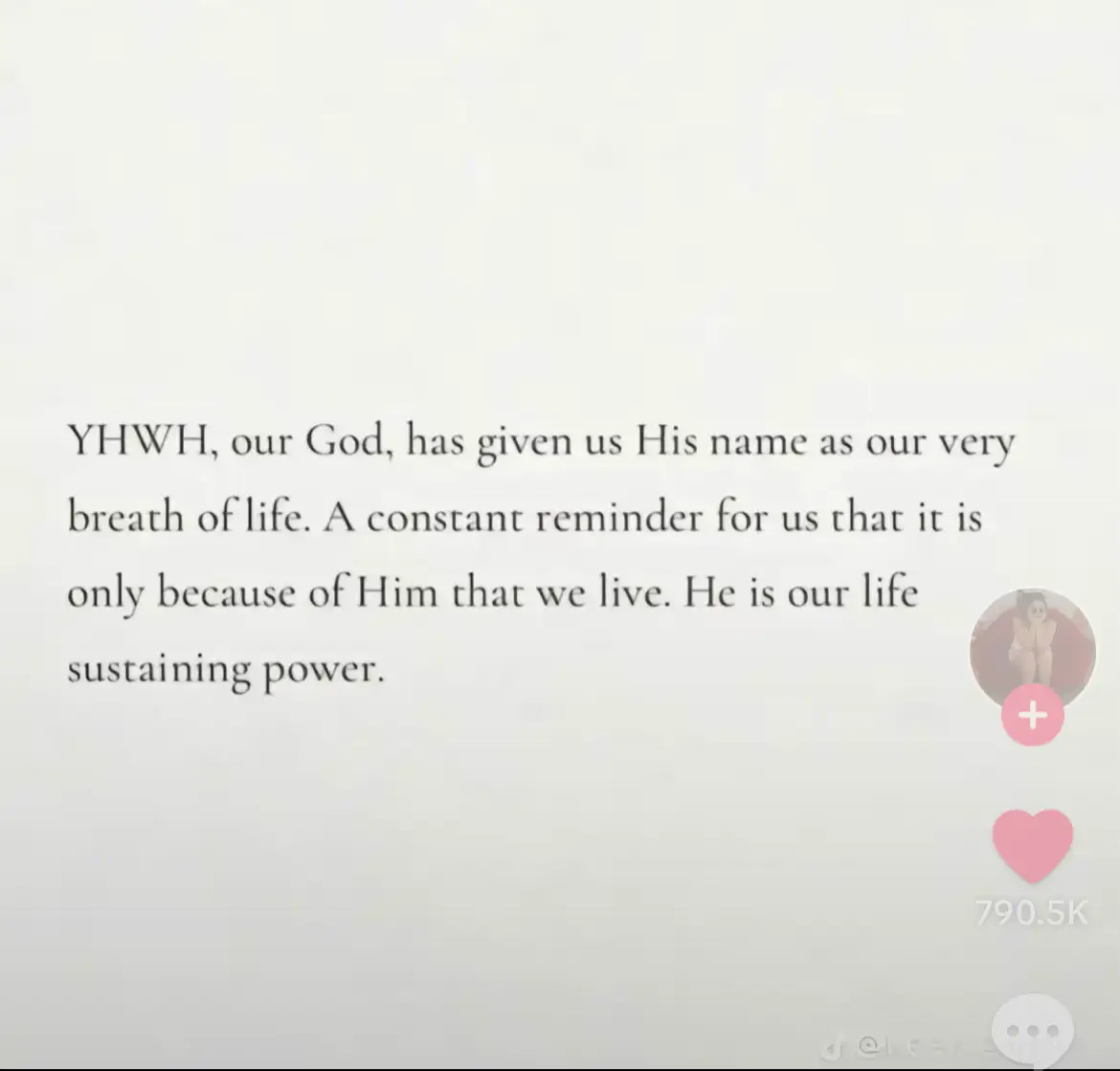Follow the creator with the plus button
This screenshot has height=1071, width=1120.
tap(1032, 715)
